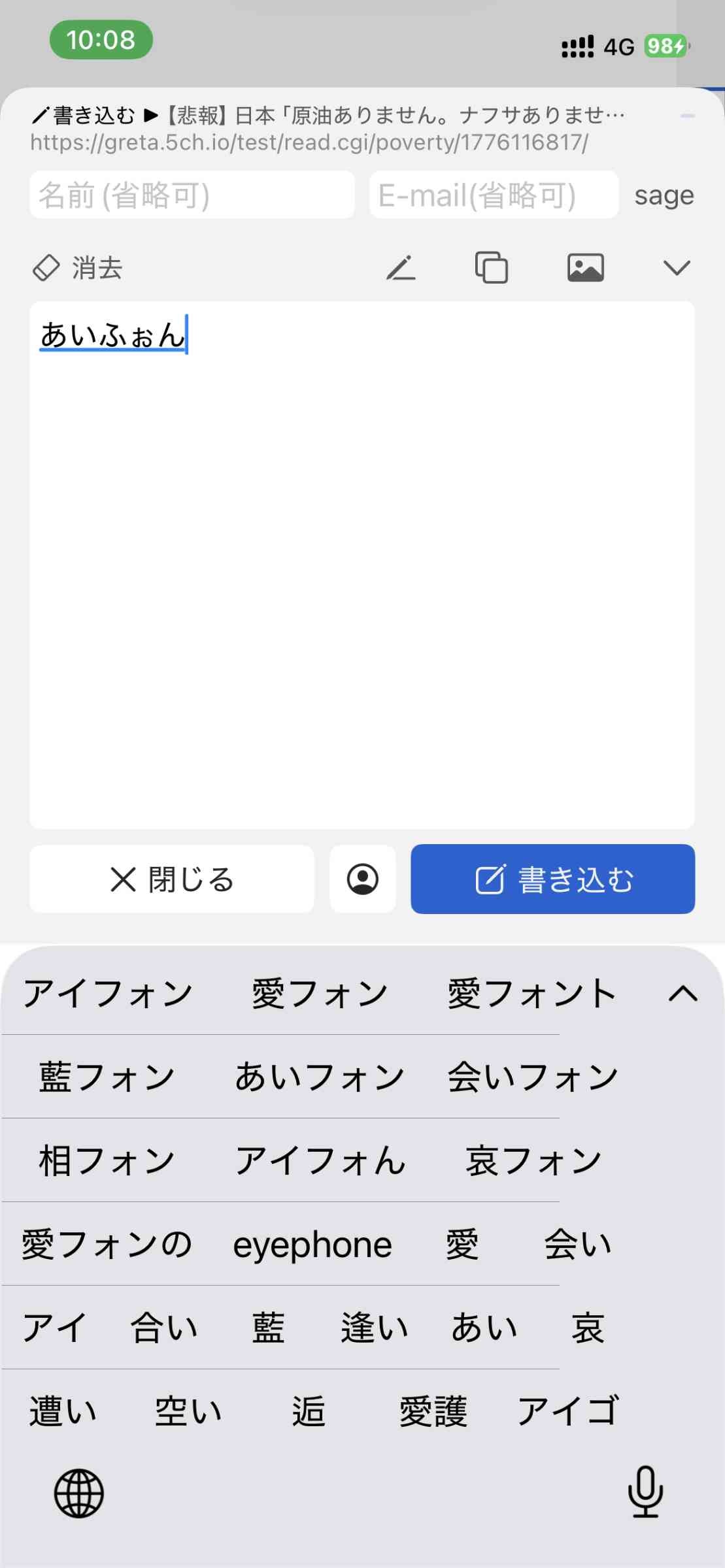Expand more options with the down chevron
This screenshot has height=1568, width=725.
pos(676,268)
